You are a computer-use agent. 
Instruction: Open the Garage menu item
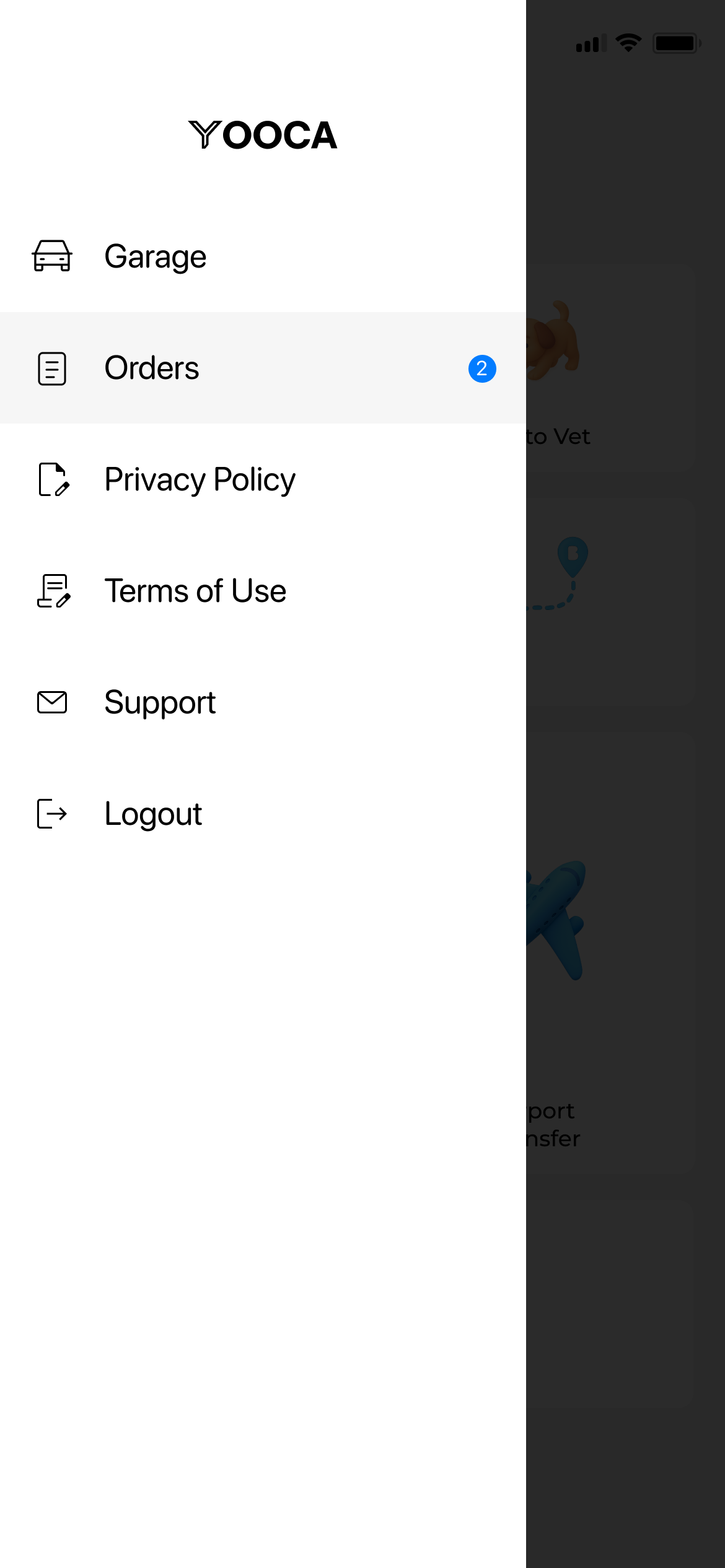[155, 256]
